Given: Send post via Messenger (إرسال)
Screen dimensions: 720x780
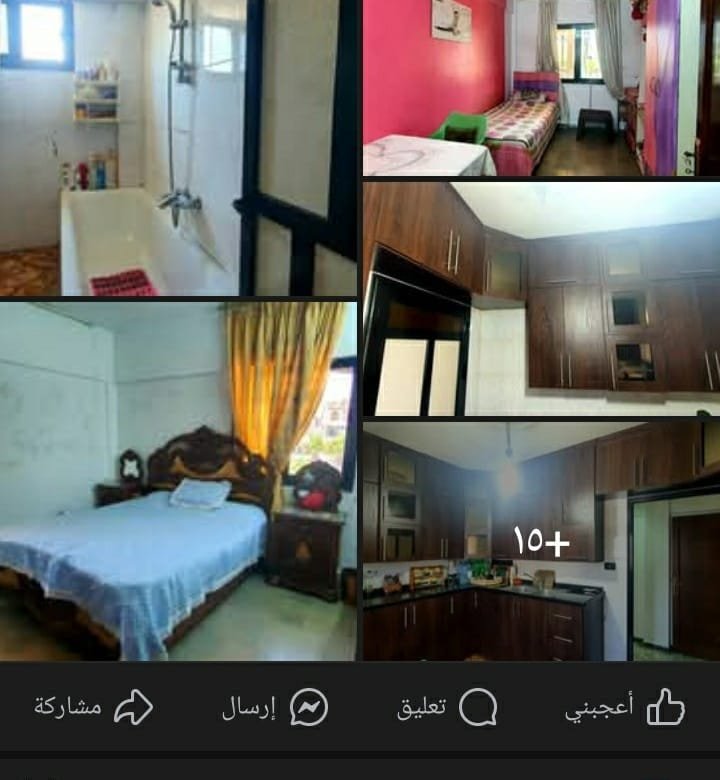Looking at the screenshot, I should pos(274,708).
